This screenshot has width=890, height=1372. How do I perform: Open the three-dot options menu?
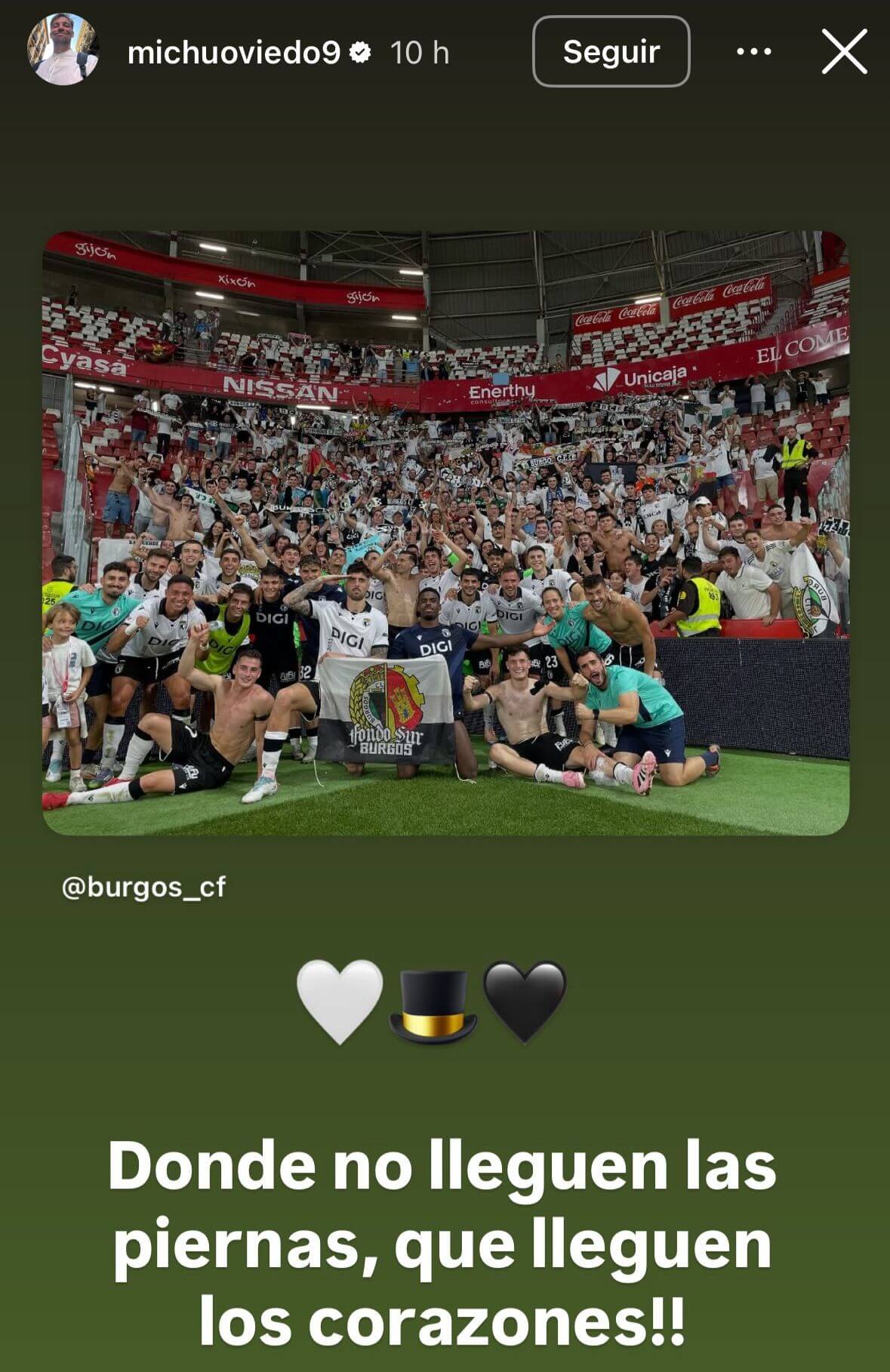point(753,52)
